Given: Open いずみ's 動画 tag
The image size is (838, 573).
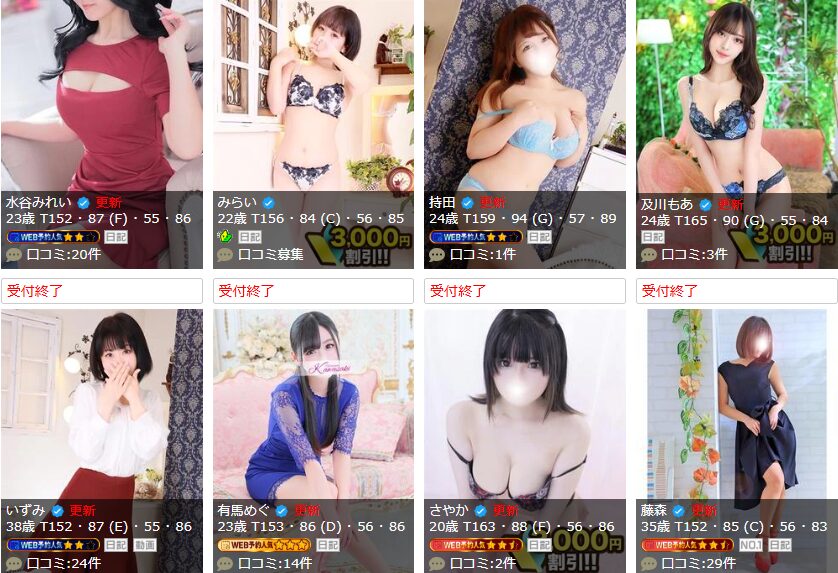Looking at the screenshot, I should (x=145, y=545).
